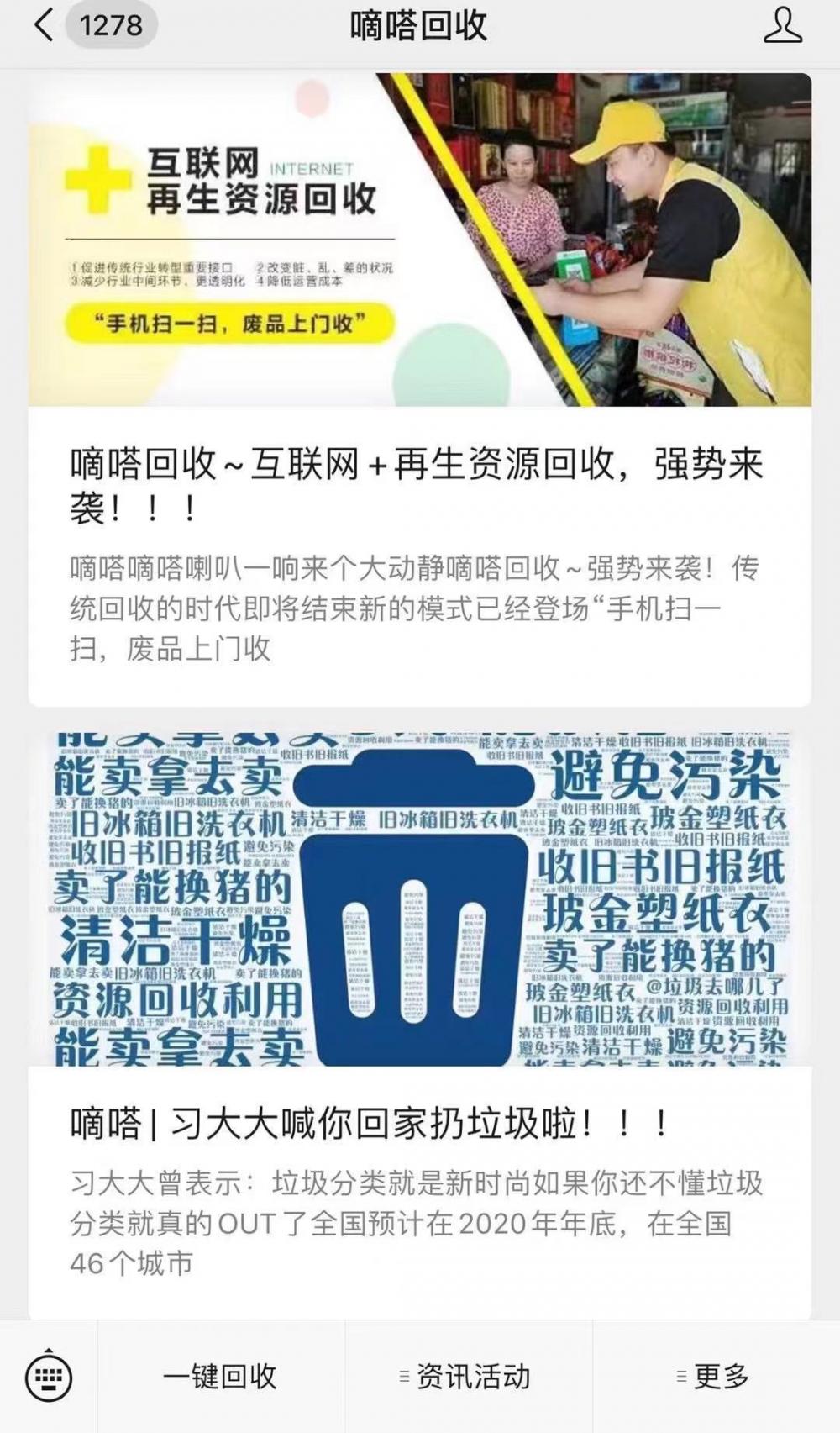840x1433 pixels.
Task: Switch to keyboard input mode
Action: tap(49, 1377)
